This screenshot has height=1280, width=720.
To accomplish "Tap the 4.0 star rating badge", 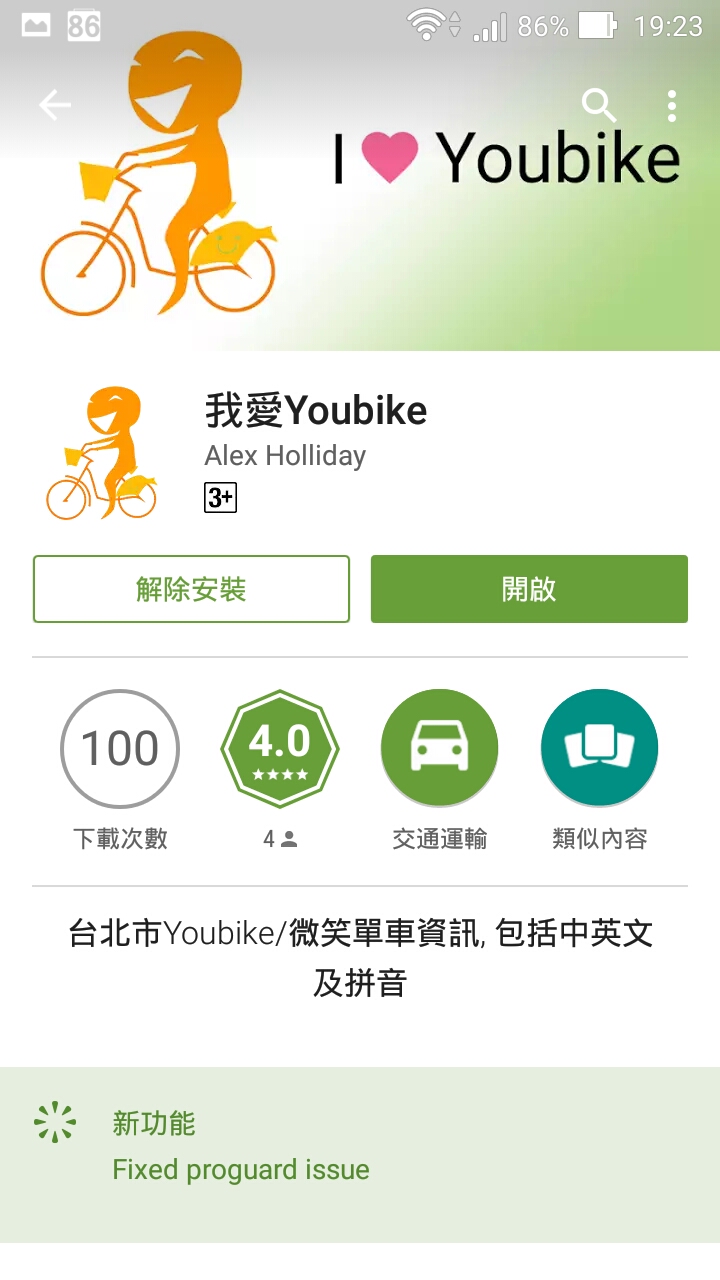I will 280,747.
